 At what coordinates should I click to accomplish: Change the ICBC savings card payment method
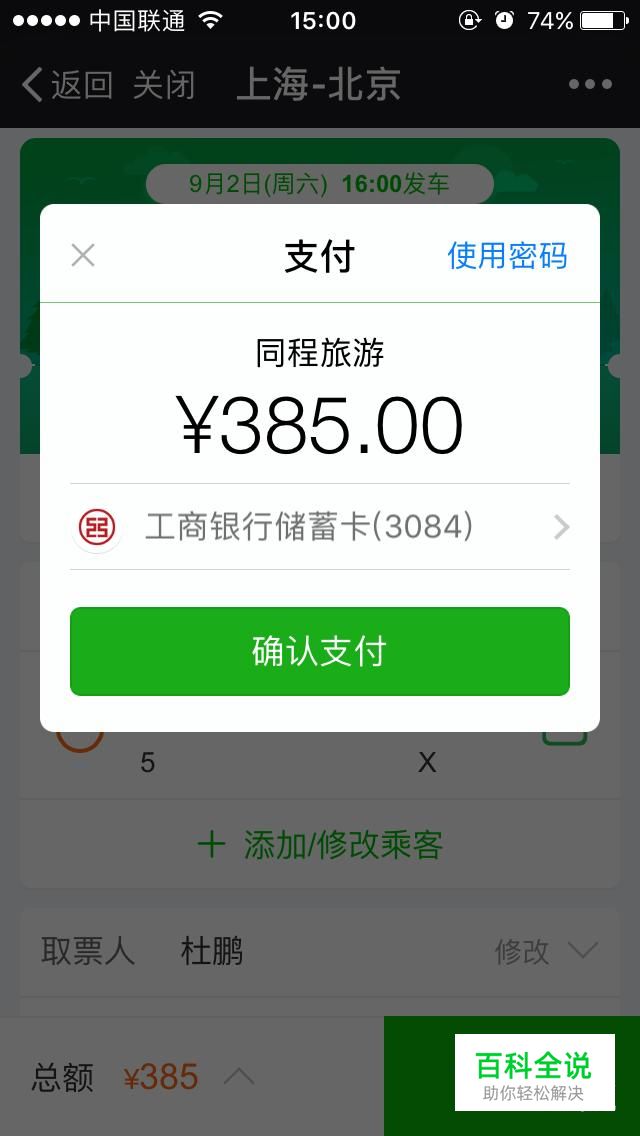tap(320, 527)
